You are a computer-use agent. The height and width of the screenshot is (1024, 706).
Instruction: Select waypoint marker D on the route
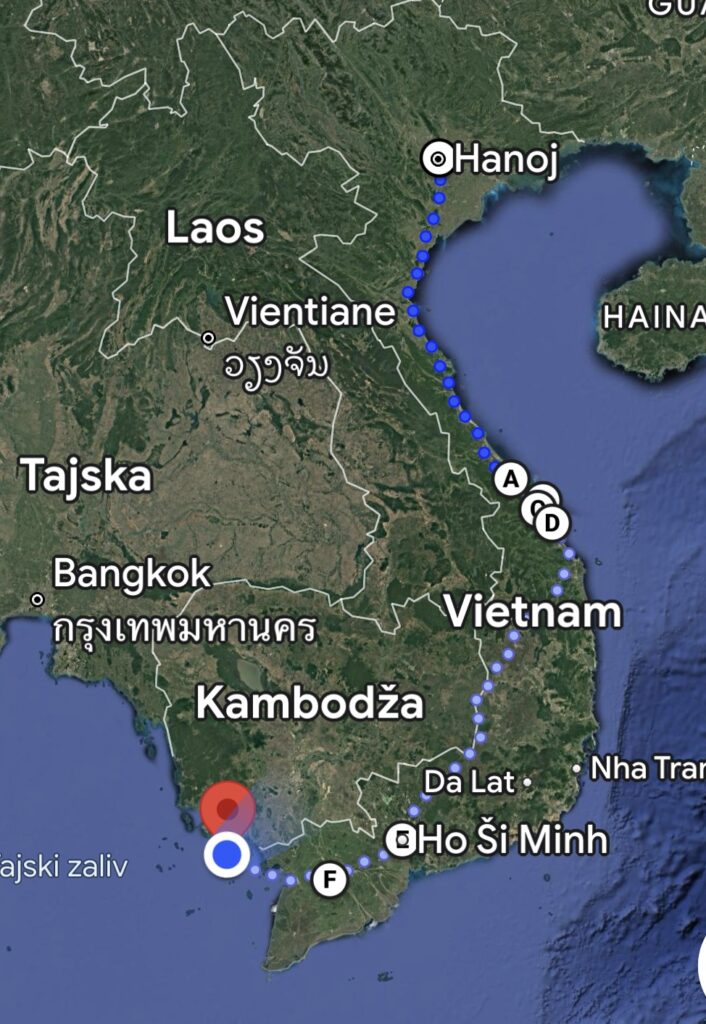click(x=552, y=522)
